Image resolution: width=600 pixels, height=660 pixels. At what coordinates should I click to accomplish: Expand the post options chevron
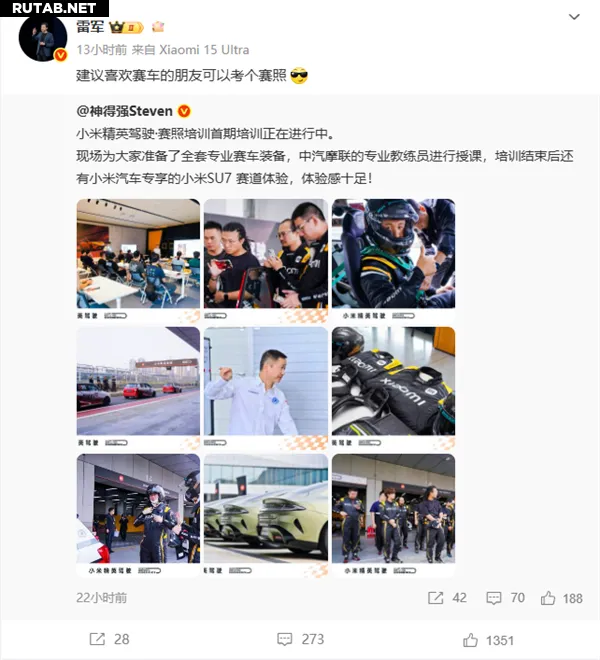(x=573, y=18)
